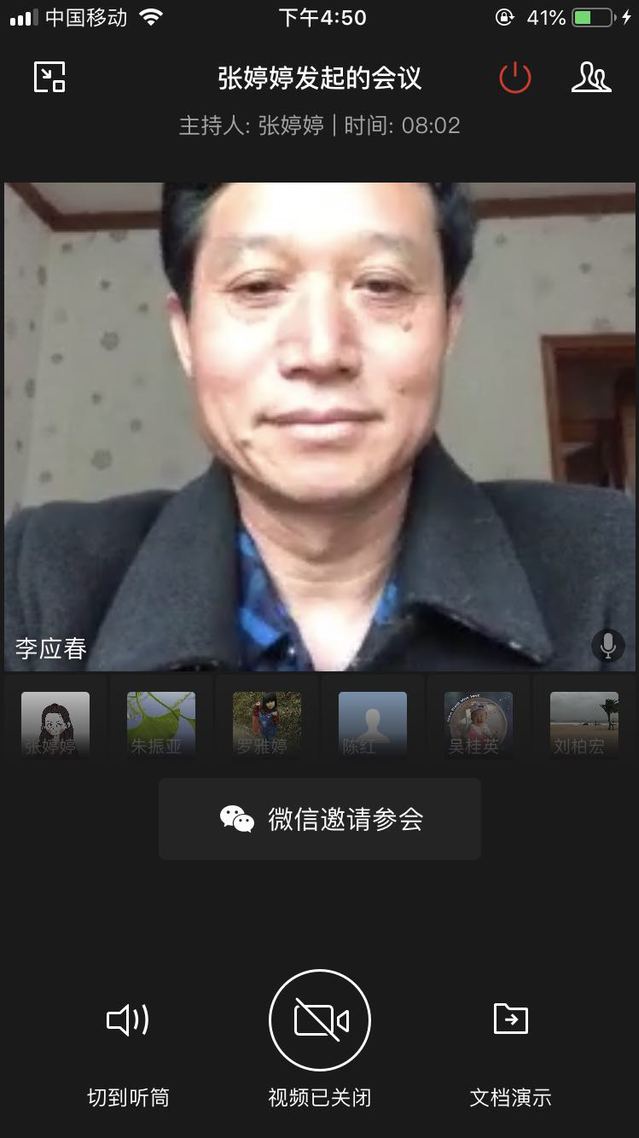Invite attendees via 微信邀请参会
639x1138 pixels.
pos(320,819)
